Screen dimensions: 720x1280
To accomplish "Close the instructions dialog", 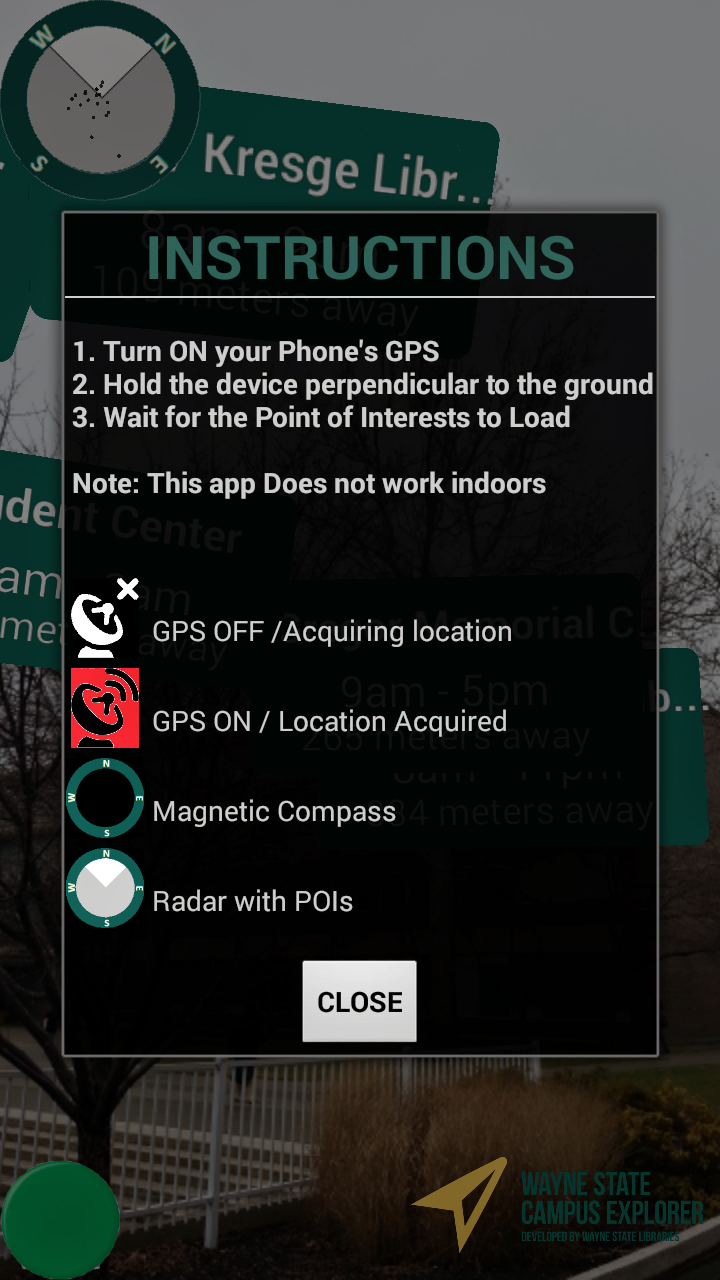I will click(x=359, y=1001).
